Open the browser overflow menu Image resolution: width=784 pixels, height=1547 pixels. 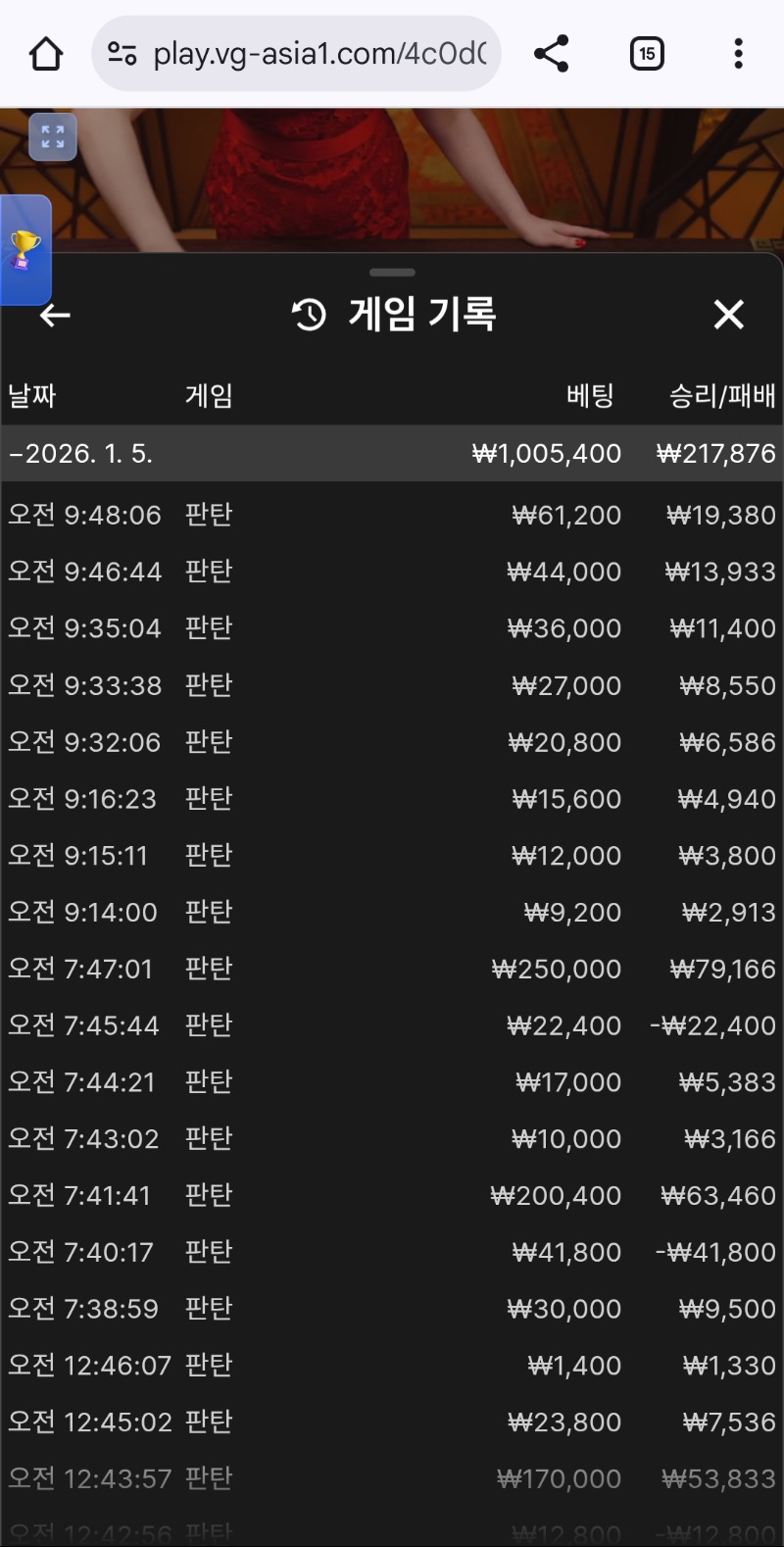click(x=738, y=54)
